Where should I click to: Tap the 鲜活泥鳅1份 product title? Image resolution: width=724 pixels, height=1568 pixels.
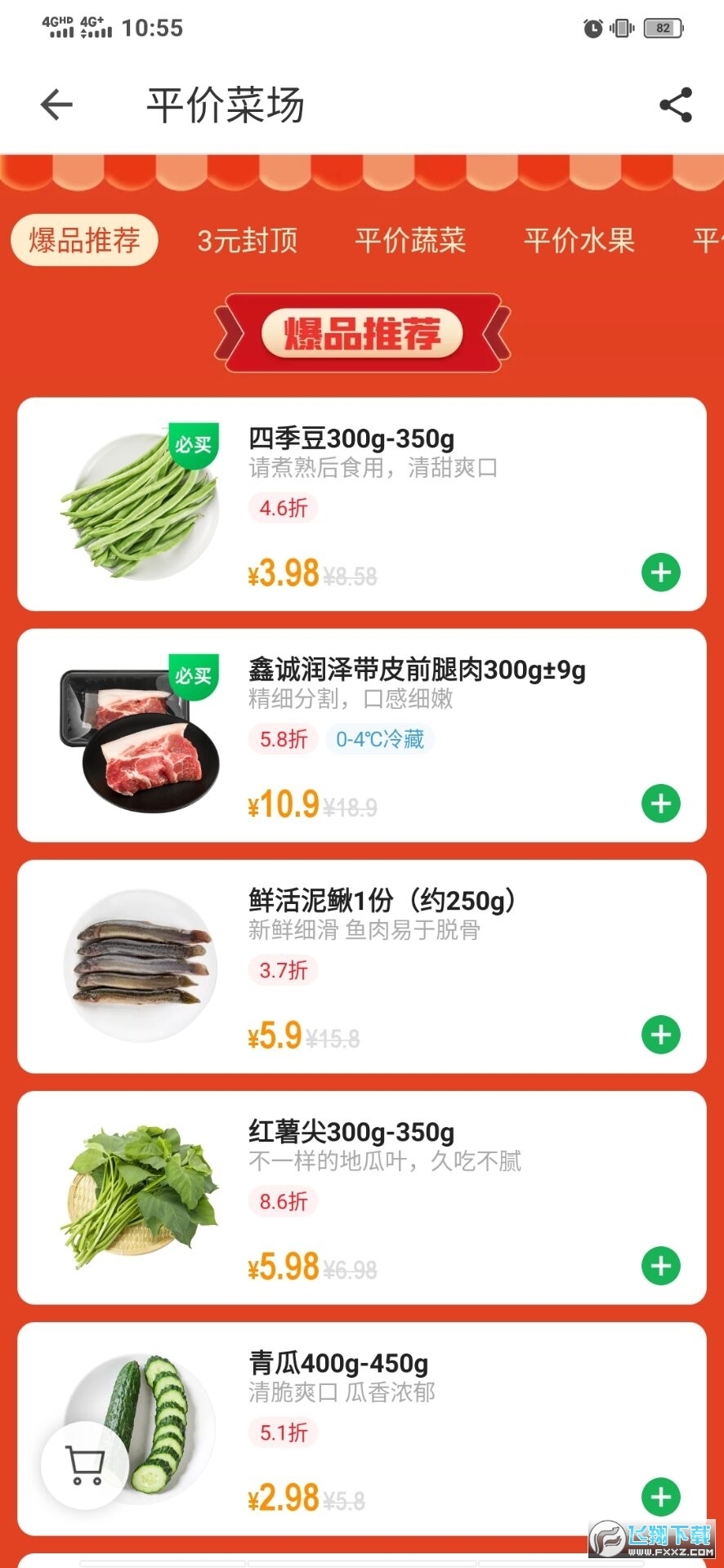pos(382,898)
